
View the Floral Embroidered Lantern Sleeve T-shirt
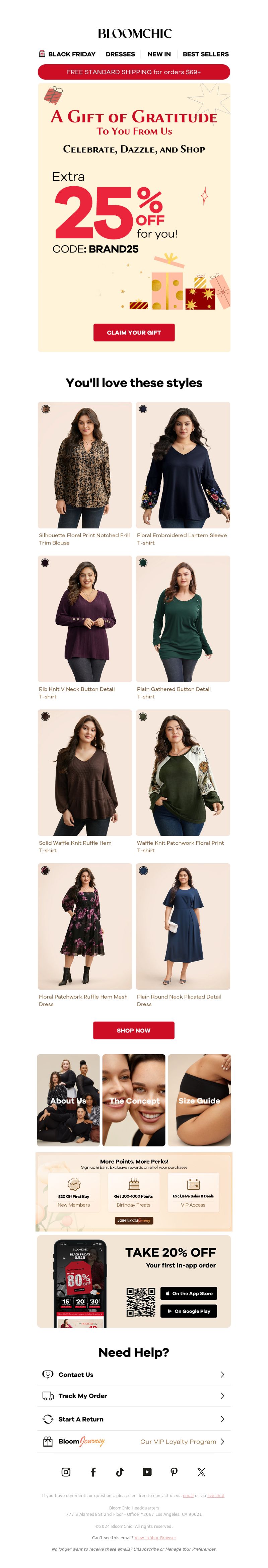click(x=183, y=465)
